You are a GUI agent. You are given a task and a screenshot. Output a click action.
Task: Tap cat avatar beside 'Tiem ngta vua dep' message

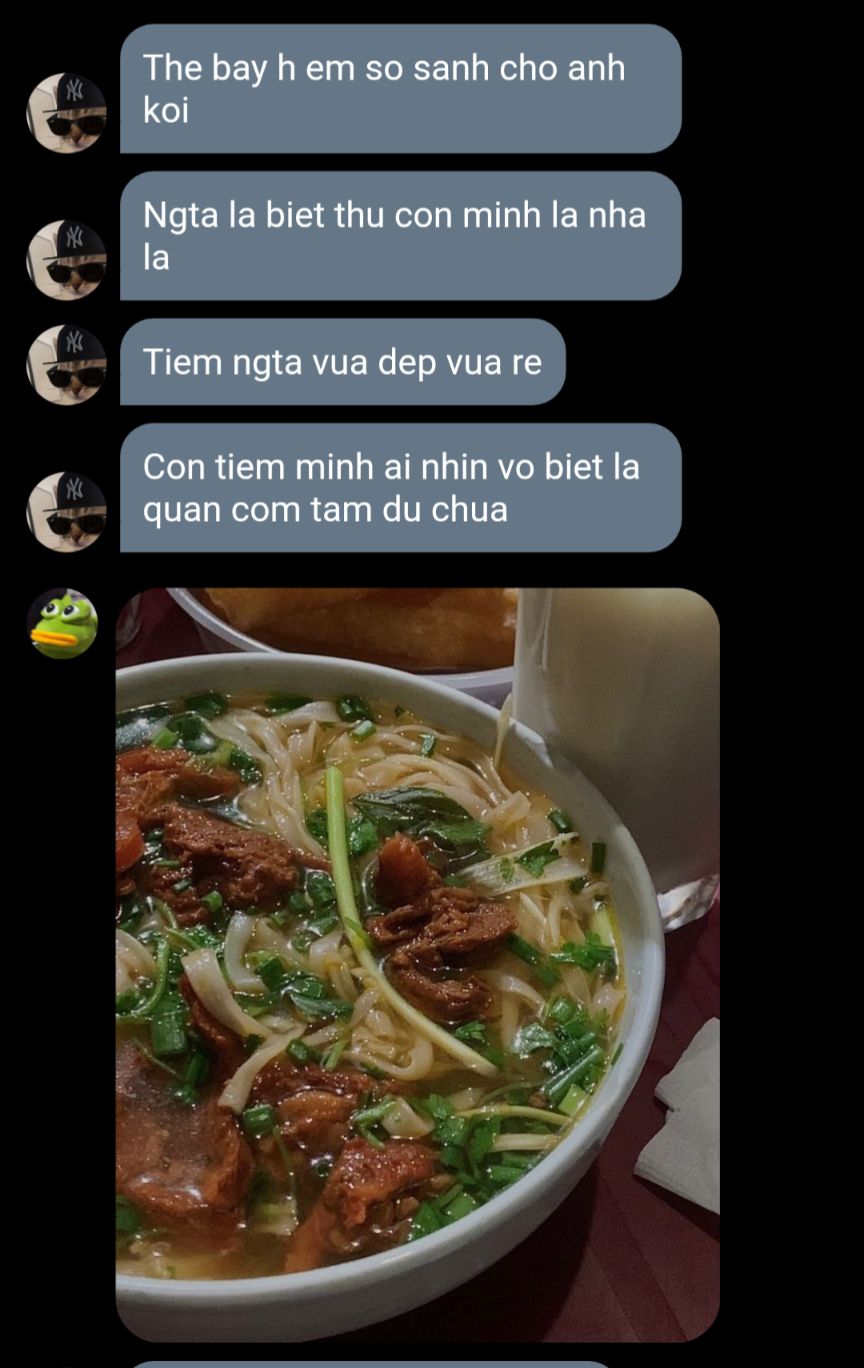point(66,365)
